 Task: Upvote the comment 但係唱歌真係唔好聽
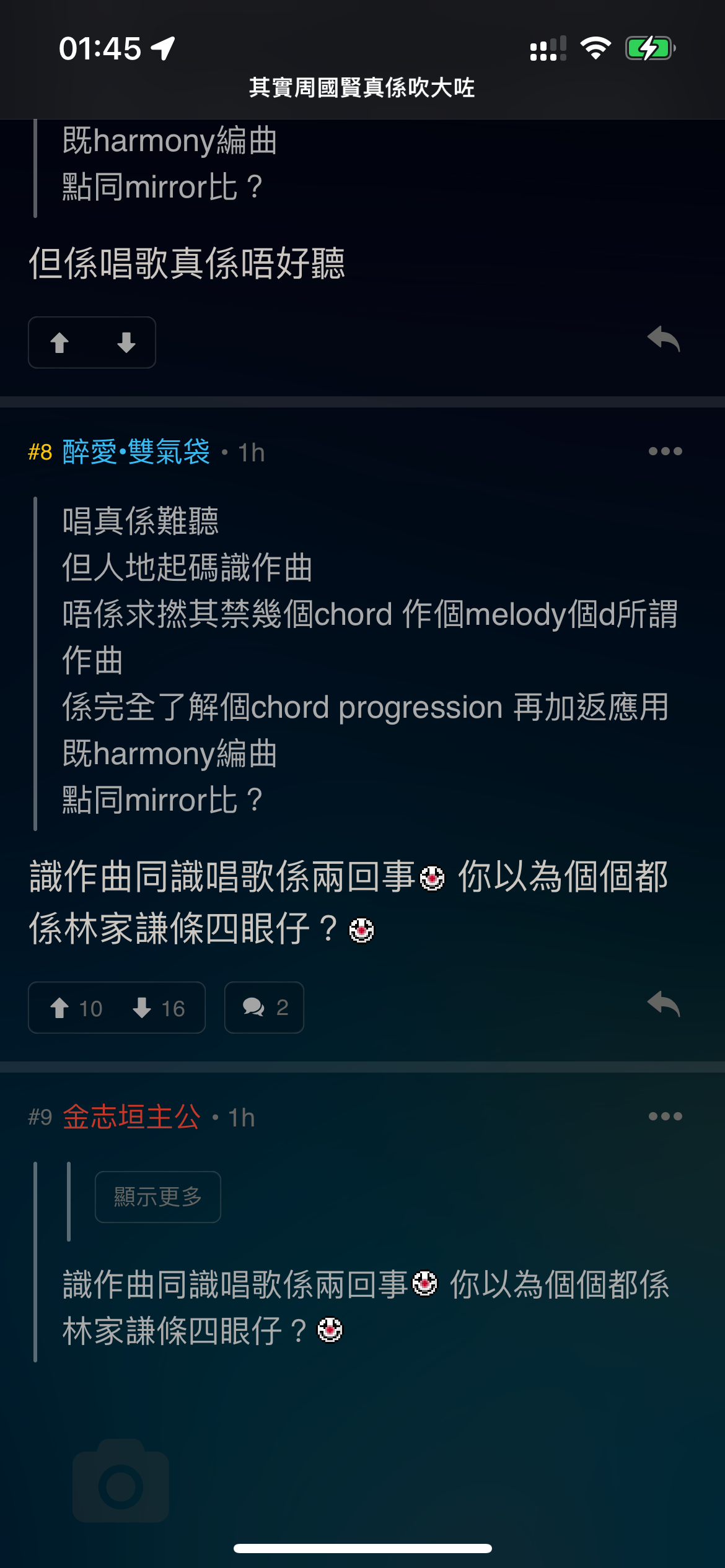59,342
